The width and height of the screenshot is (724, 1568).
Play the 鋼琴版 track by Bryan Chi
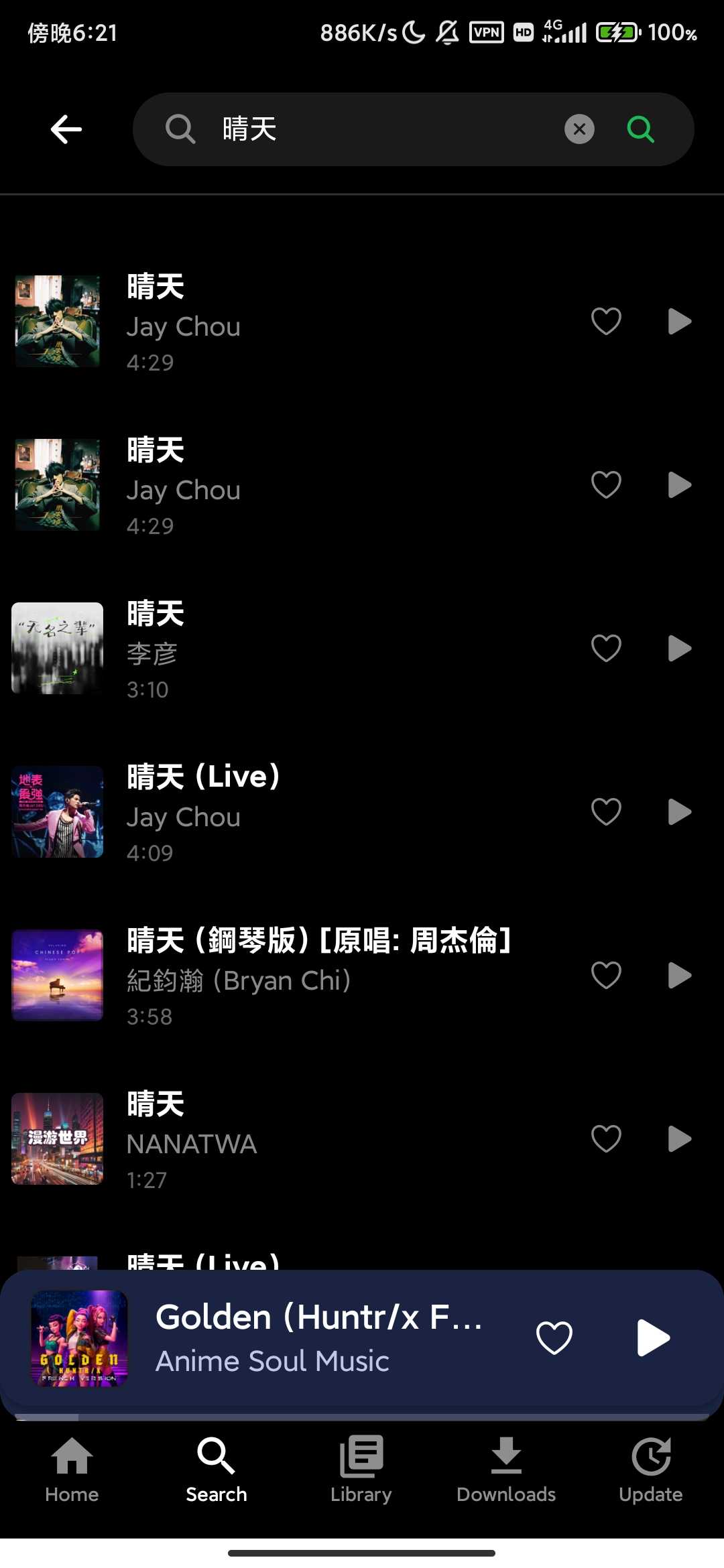[x=679, y=975]
